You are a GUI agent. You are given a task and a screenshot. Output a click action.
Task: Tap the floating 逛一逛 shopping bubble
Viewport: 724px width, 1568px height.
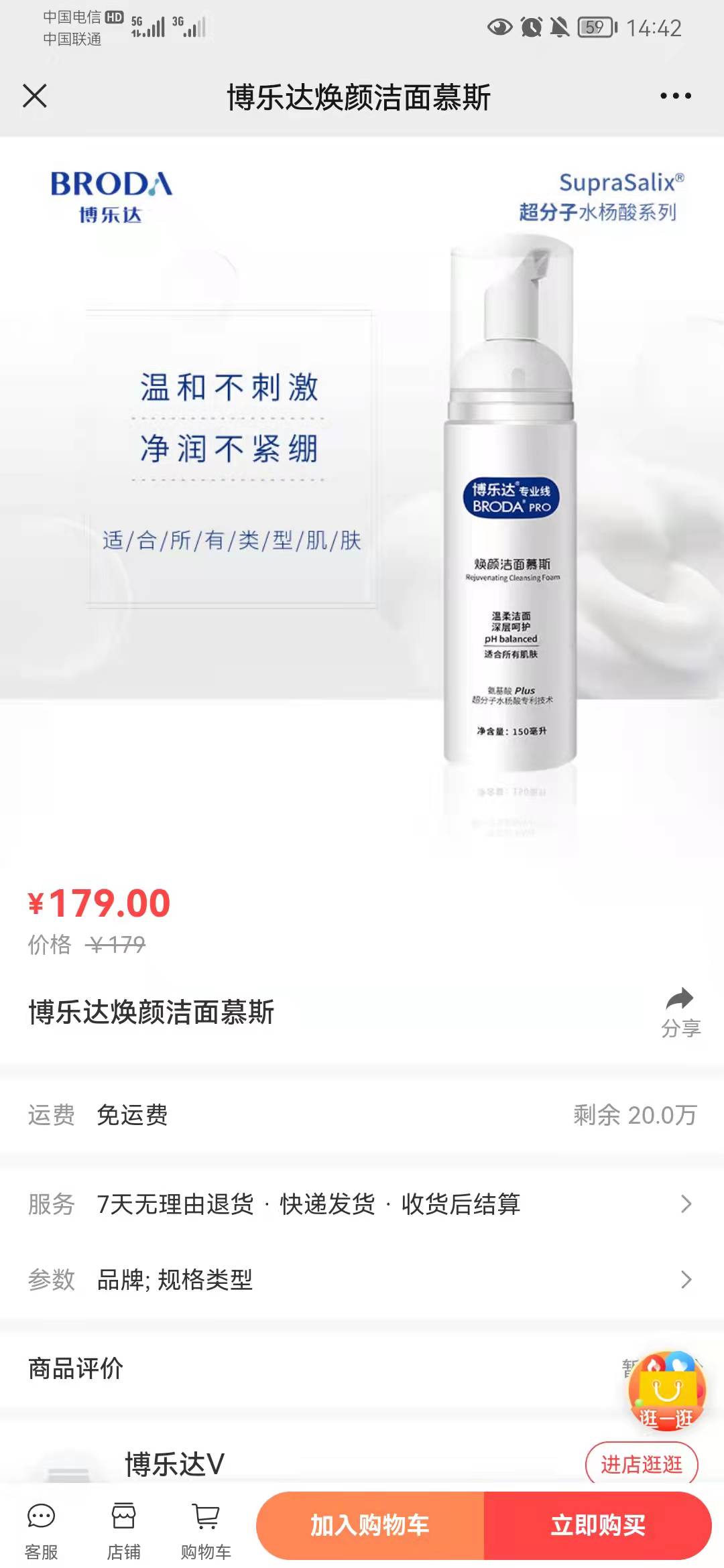tap(666, 1392)
